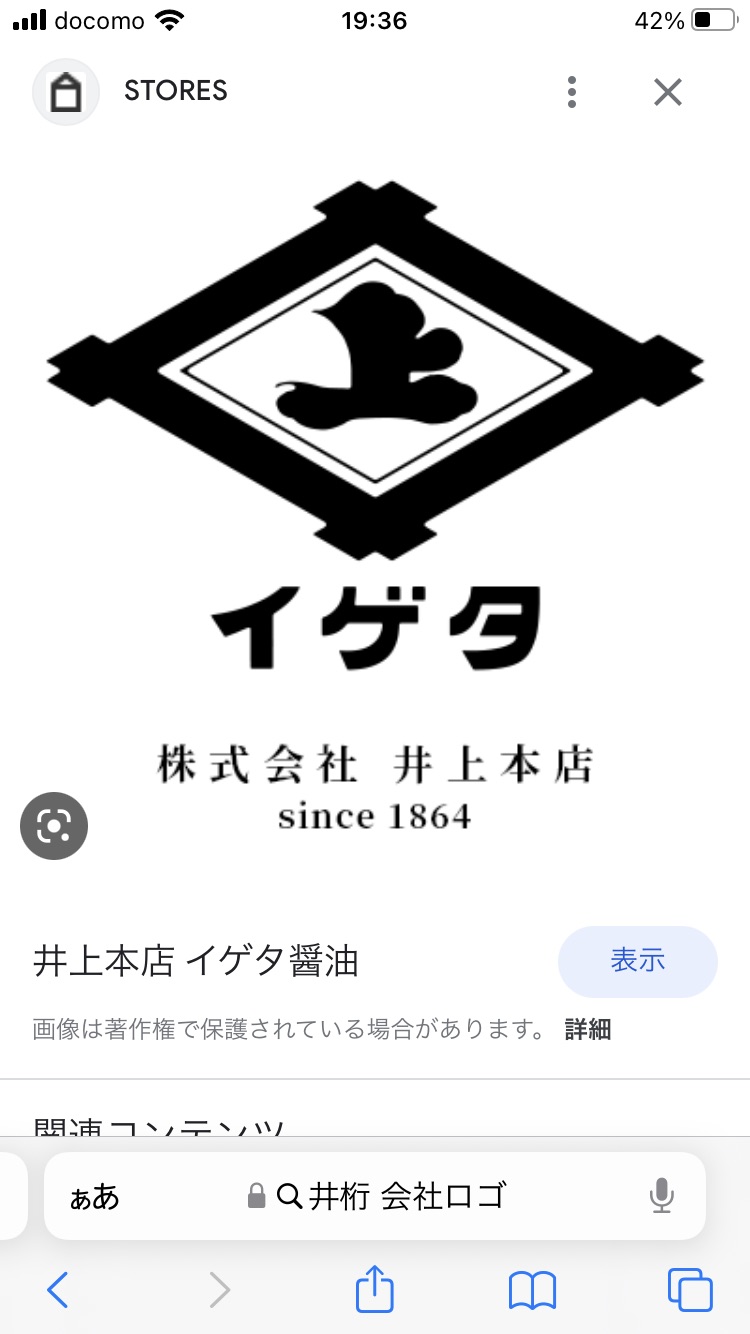The image size is (750, 1334).
Task: Start voice search with the microphone
Action: [661, 1196]
